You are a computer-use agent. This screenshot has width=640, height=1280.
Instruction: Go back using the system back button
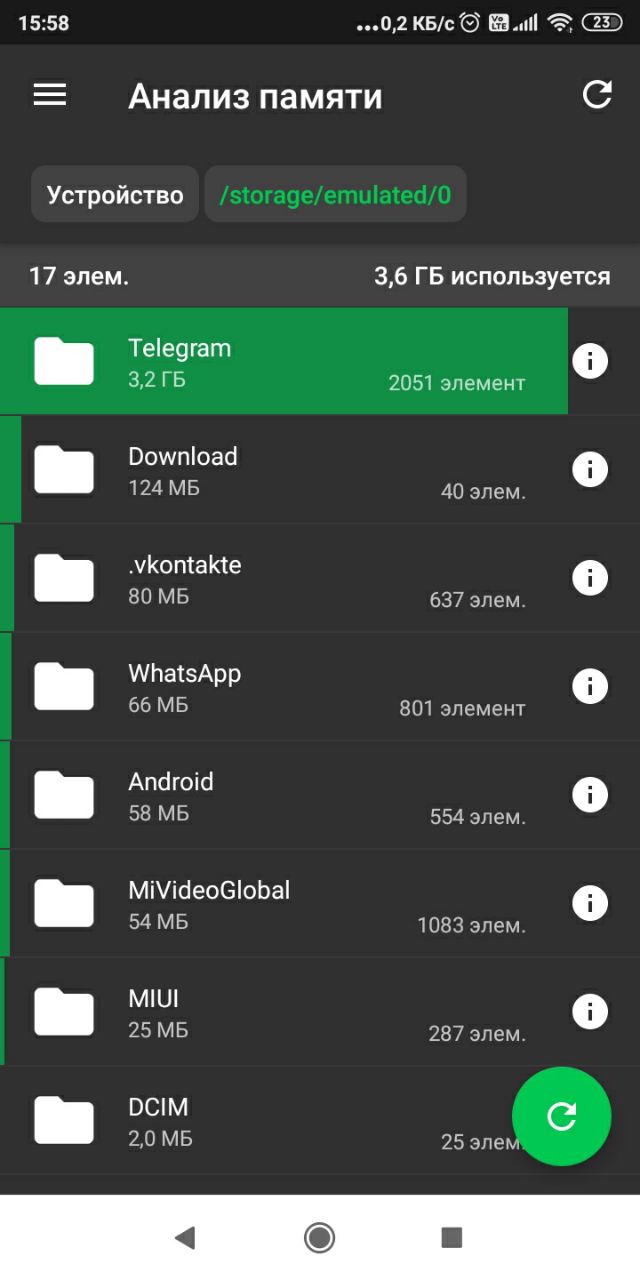[185, 1238]
